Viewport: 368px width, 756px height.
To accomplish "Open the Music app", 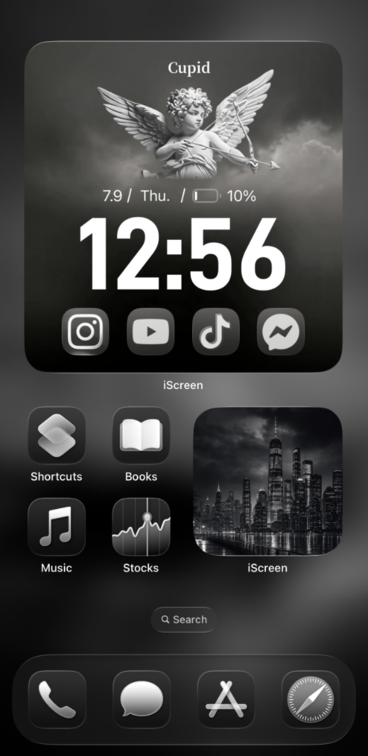I will coord(56,526).
